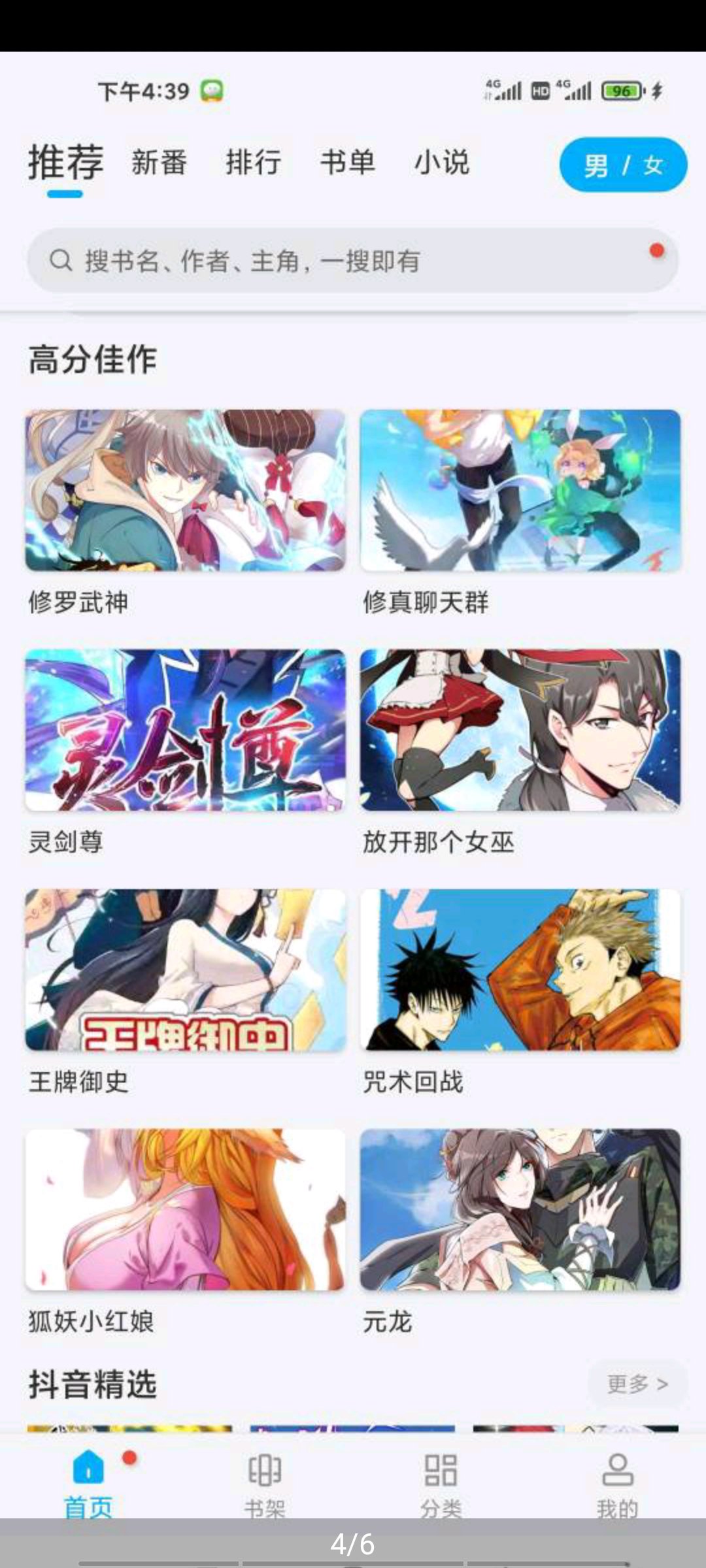
Task: Select the 推荐 tab
Action: (x=65, y=163)
